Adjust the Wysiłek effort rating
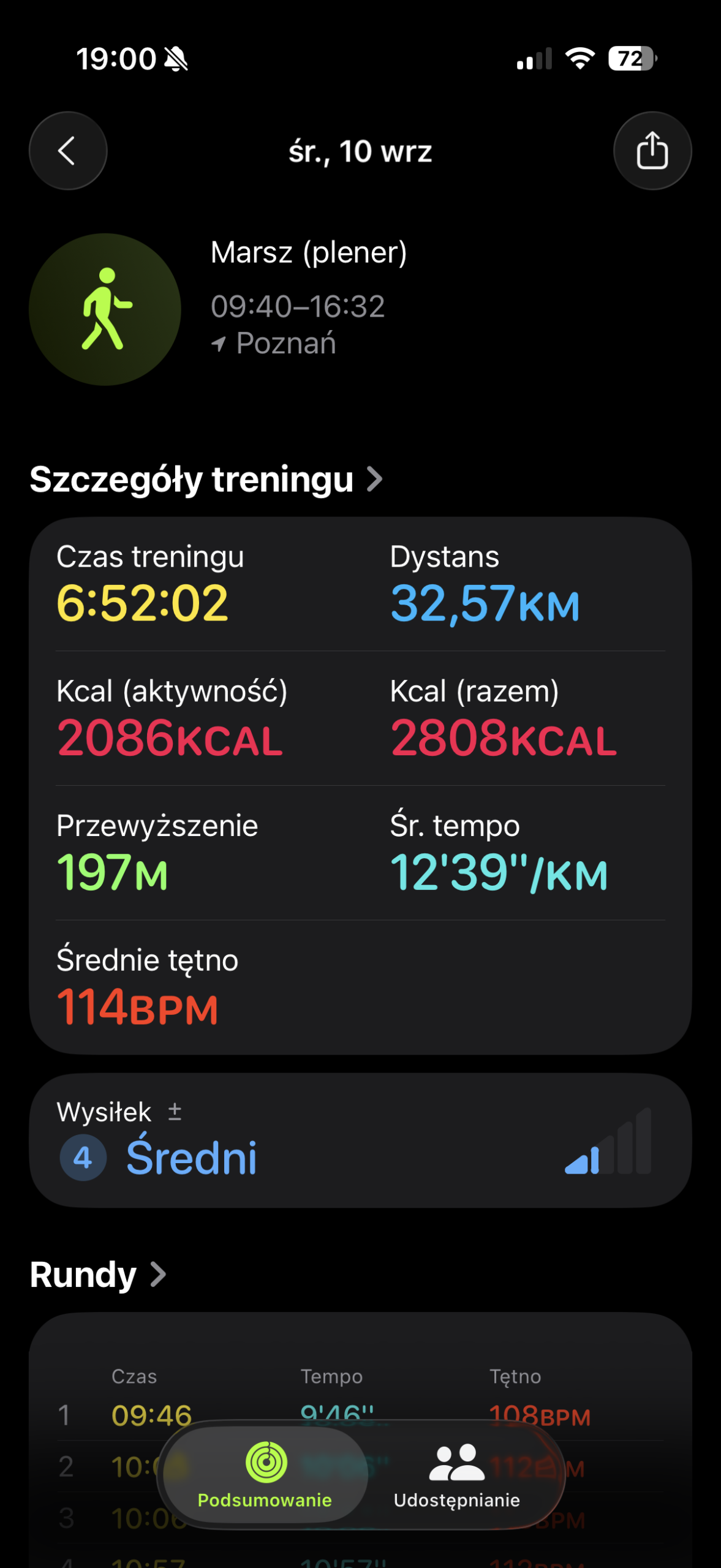This screenshot has height=1568, width=721. (x=175, y=1112)
